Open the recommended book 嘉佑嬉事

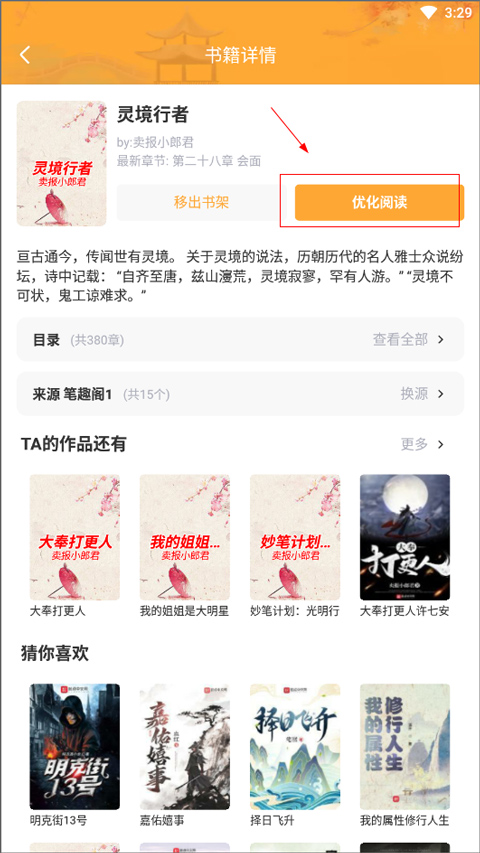pos(184,755)
